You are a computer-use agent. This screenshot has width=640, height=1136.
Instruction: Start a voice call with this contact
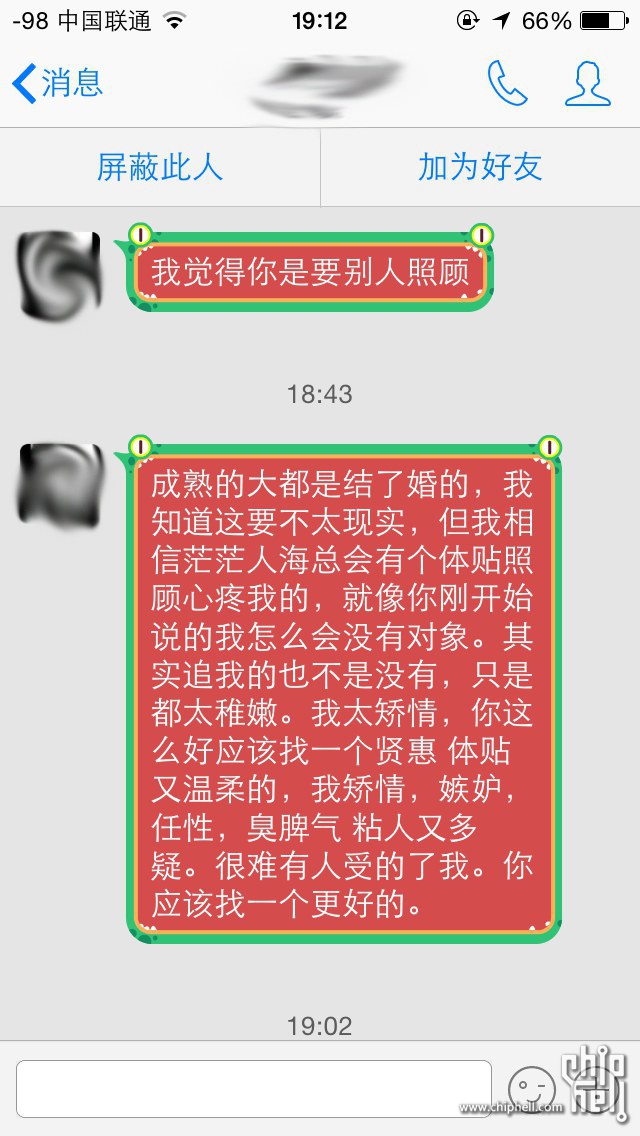pos(507,84)
